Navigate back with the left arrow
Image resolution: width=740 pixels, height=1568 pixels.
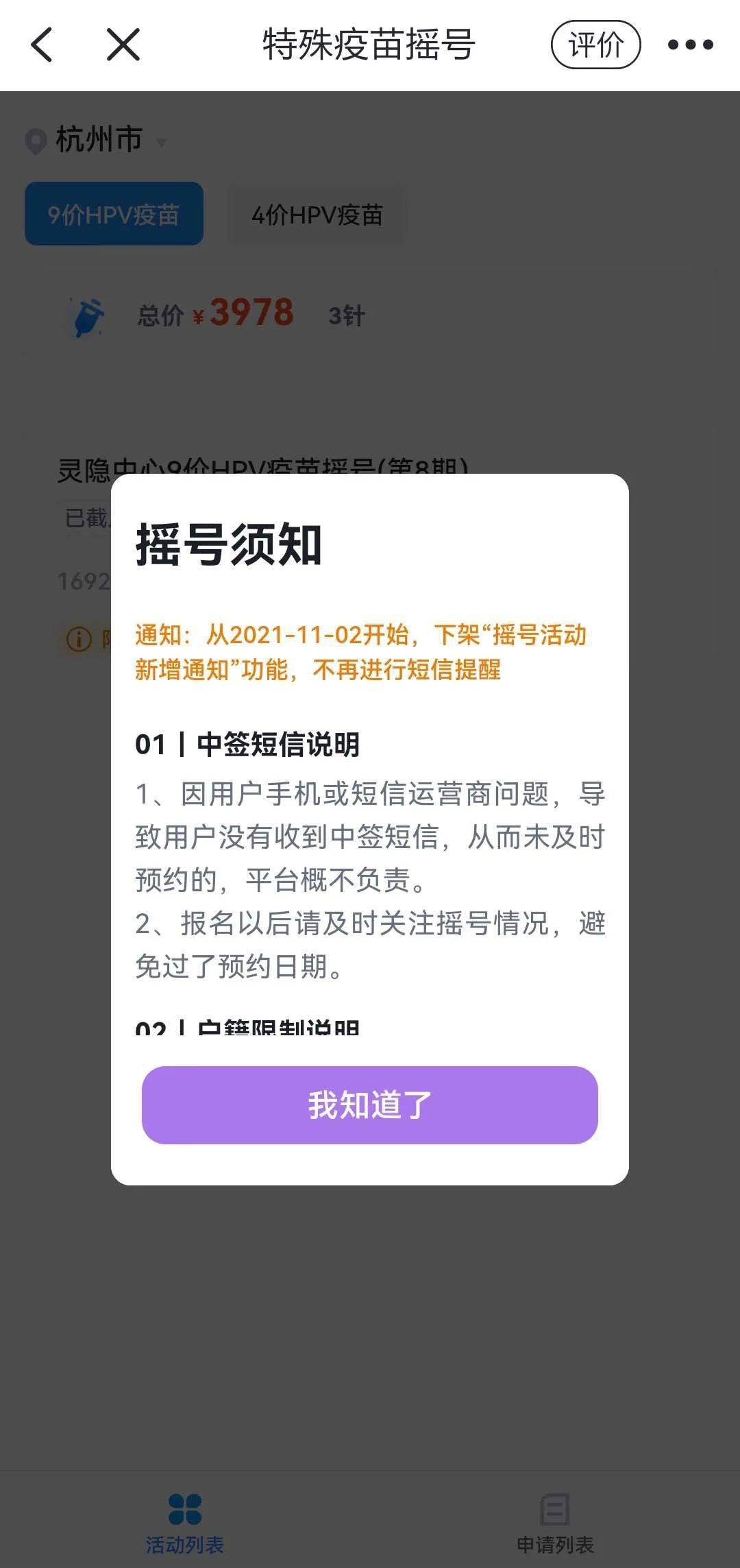[42, 45]
